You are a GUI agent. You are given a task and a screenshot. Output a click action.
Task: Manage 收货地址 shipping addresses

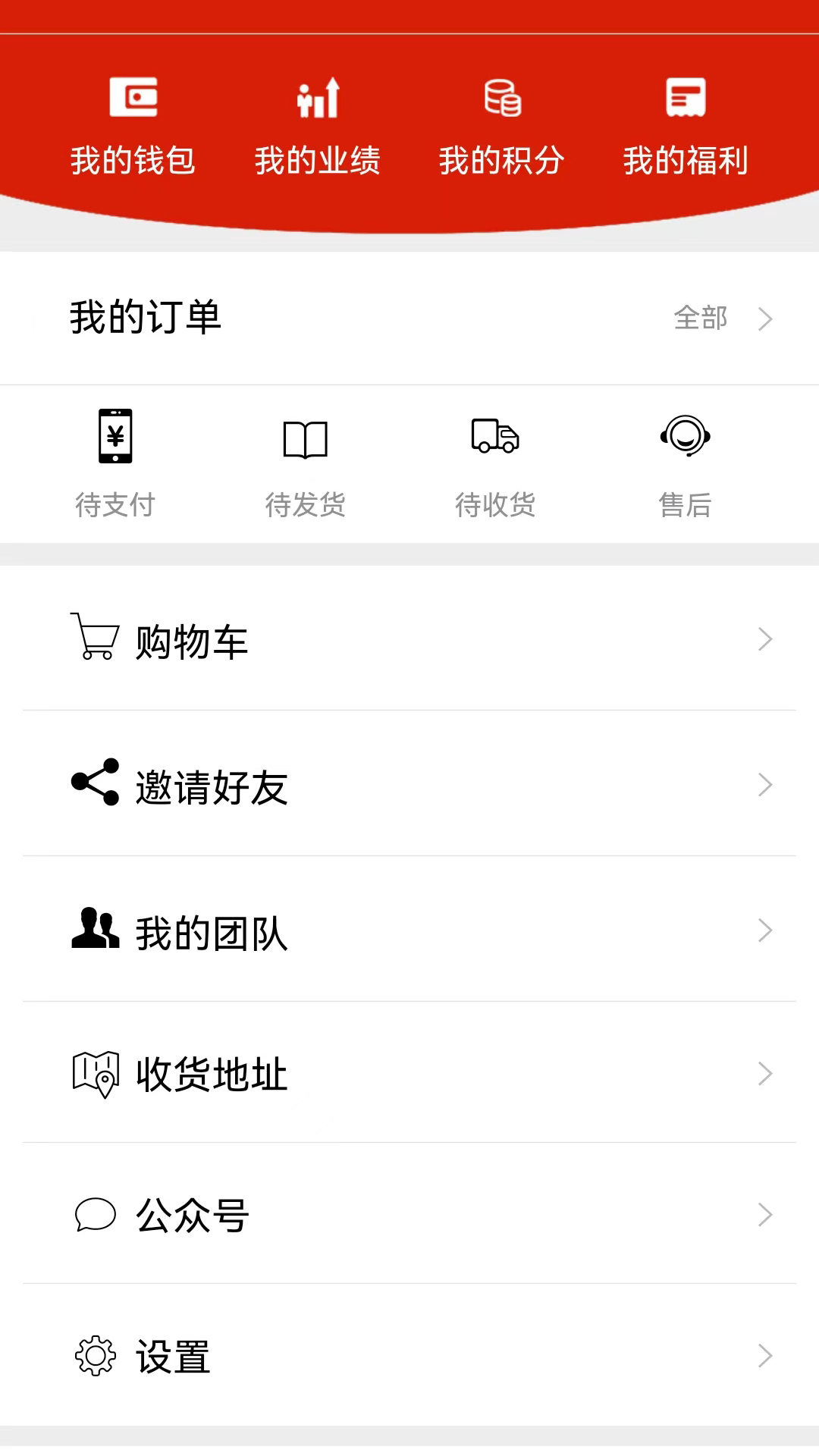409,1073
